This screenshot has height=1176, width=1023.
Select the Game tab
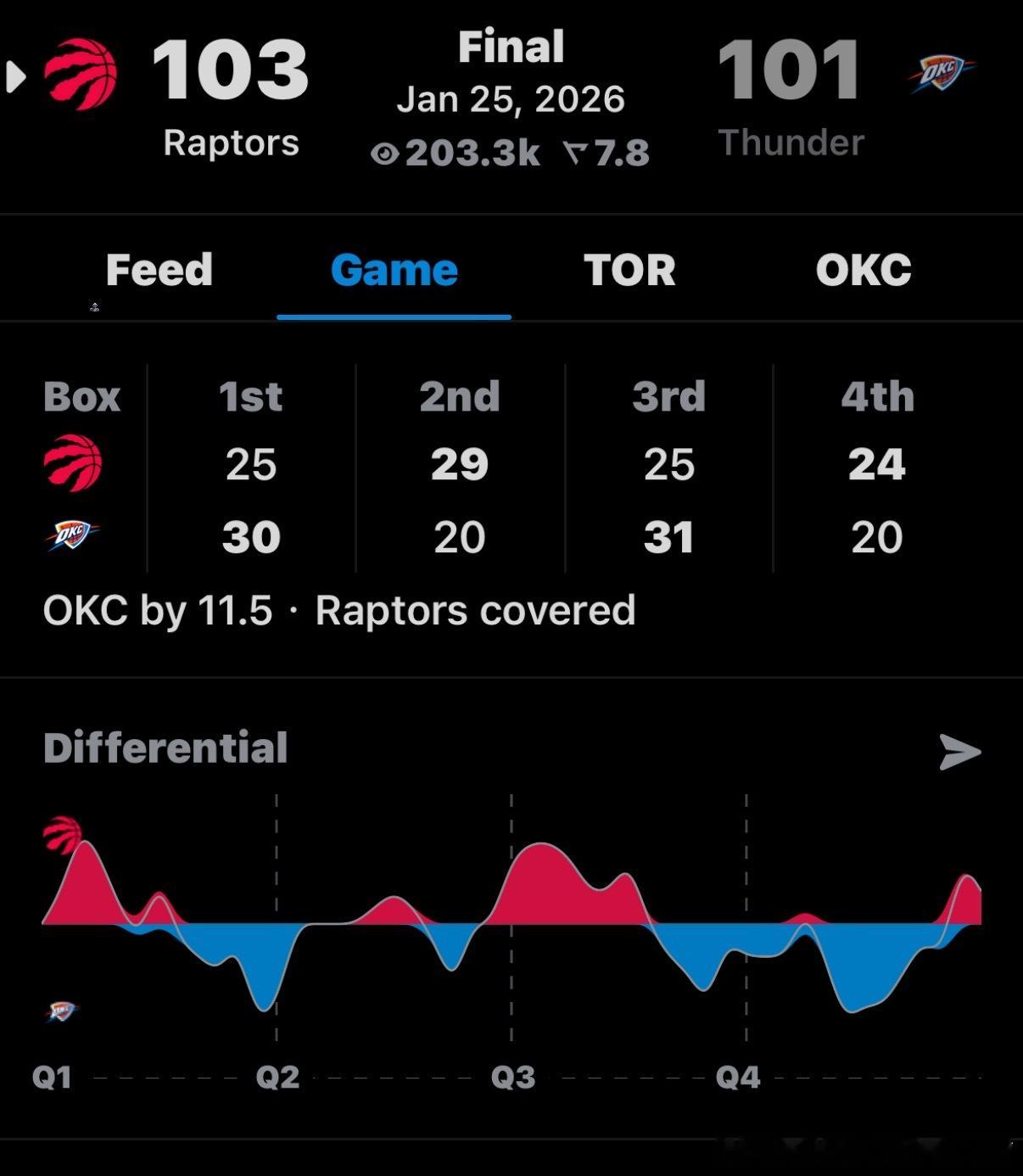pos(394,270)
